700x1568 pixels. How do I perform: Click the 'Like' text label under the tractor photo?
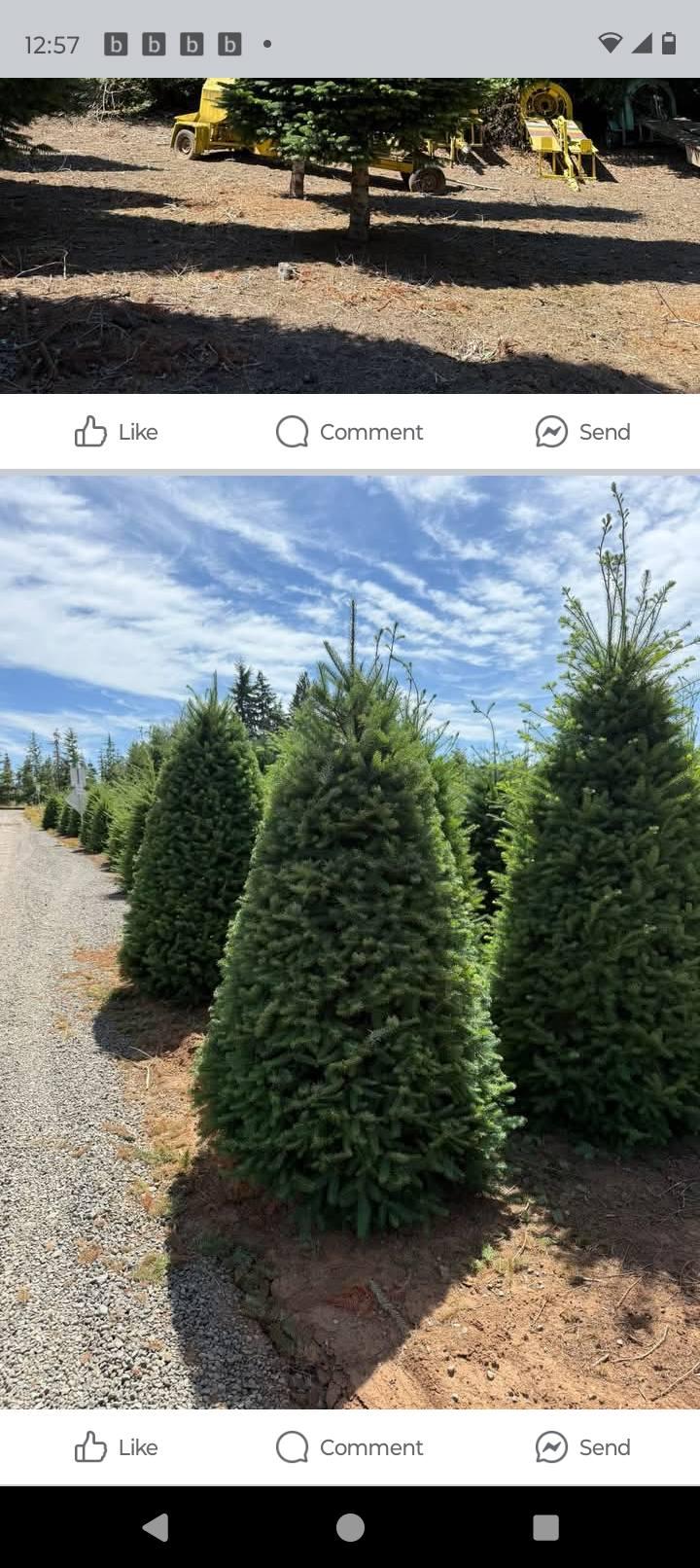coord(136,432)
